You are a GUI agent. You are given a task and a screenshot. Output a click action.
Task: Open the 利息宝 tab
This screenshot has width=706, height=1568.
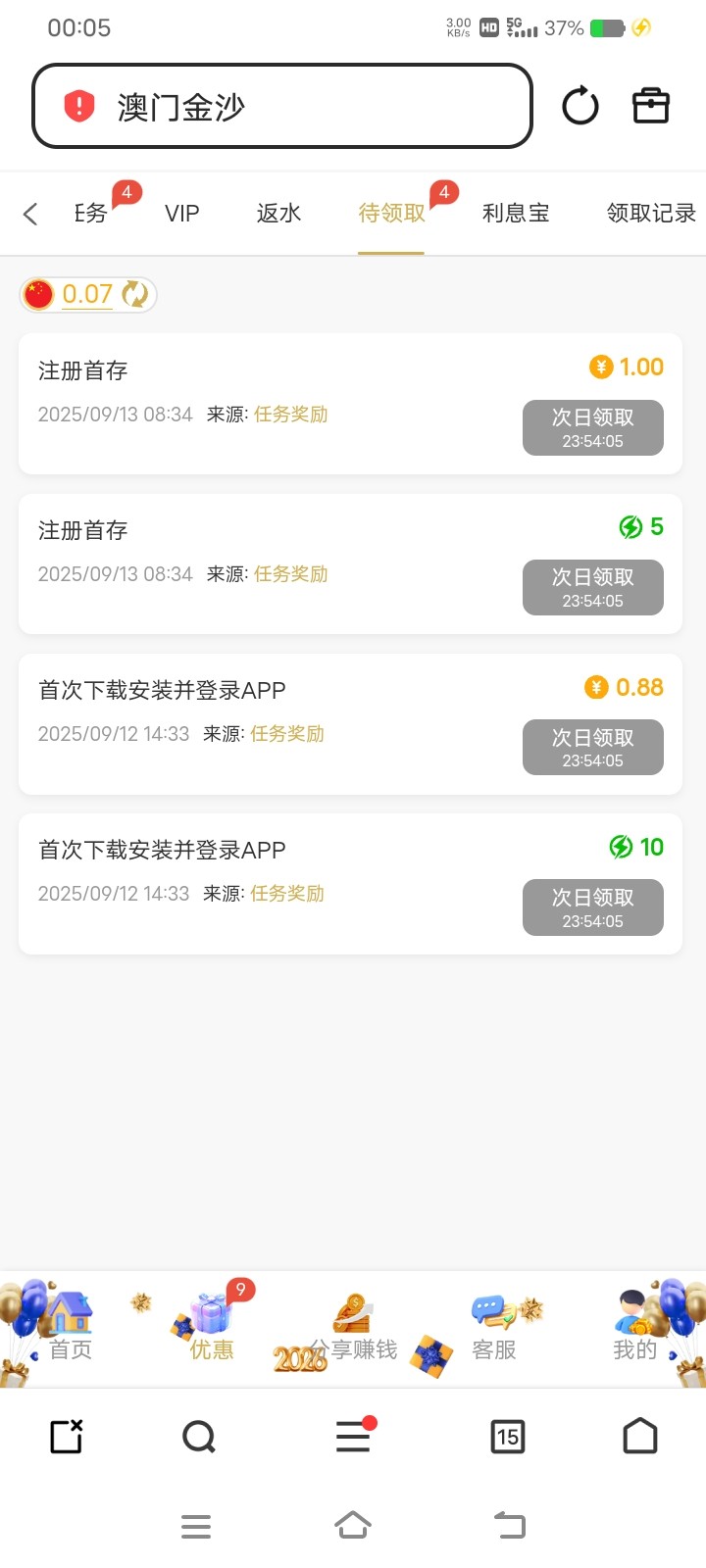click(516, 214)
